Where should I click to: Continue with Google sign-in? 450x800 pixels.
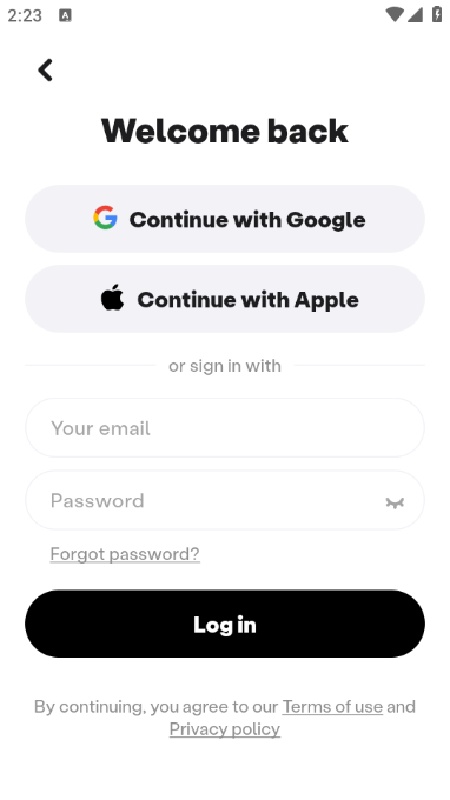click(225, 219)
